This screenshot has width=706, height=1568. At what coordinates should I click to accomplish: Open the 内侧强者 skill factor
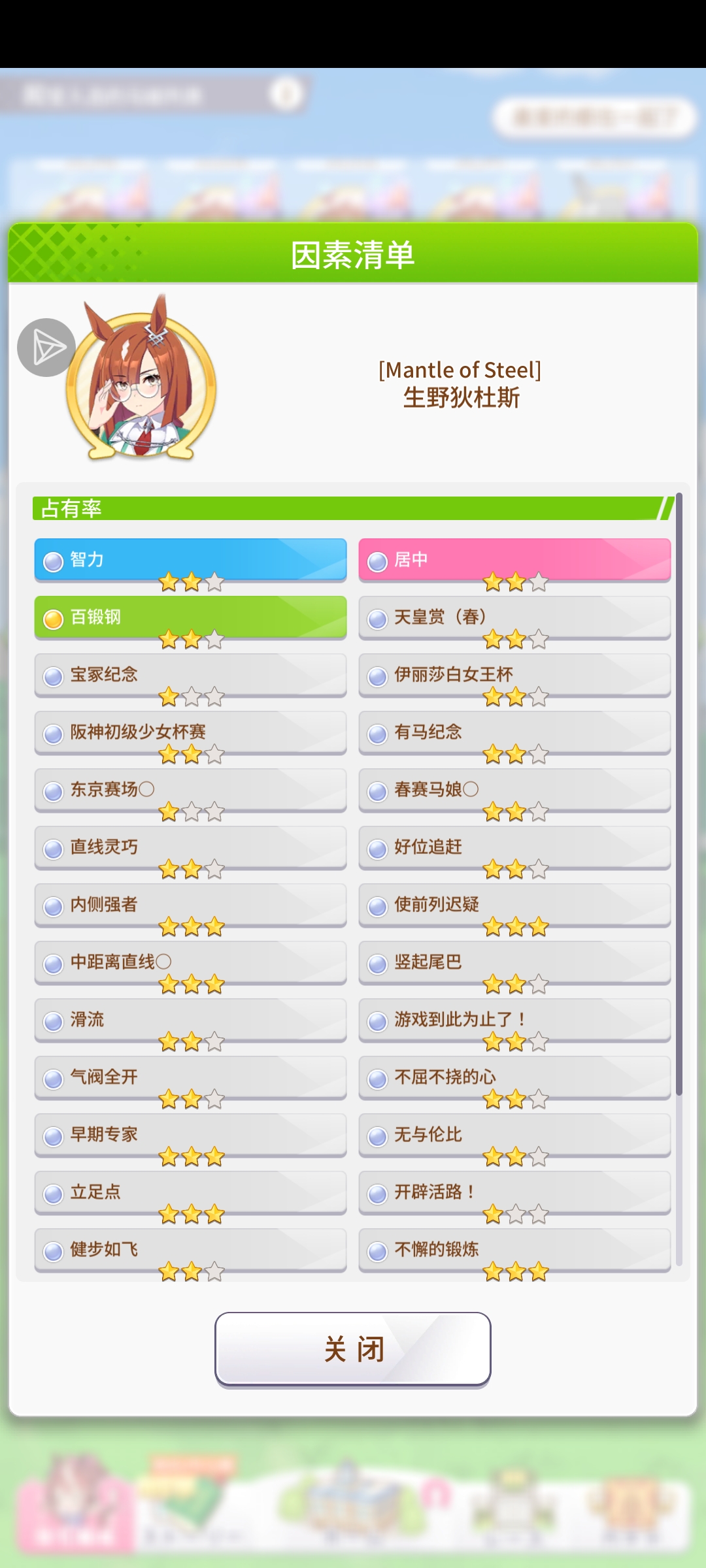190,905
